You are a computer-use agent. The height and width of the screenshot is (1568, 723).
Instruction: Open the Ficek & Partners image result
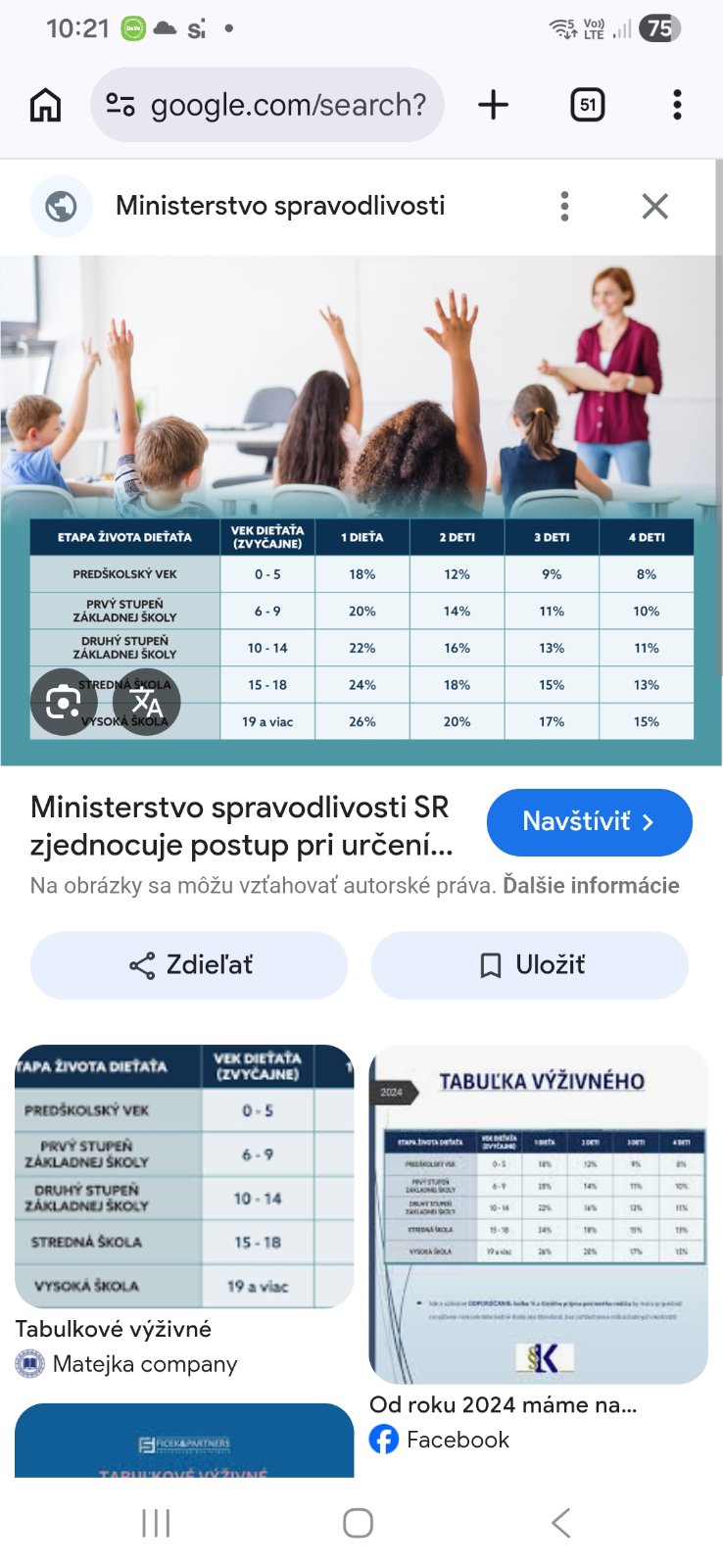tap(184, 1441)
